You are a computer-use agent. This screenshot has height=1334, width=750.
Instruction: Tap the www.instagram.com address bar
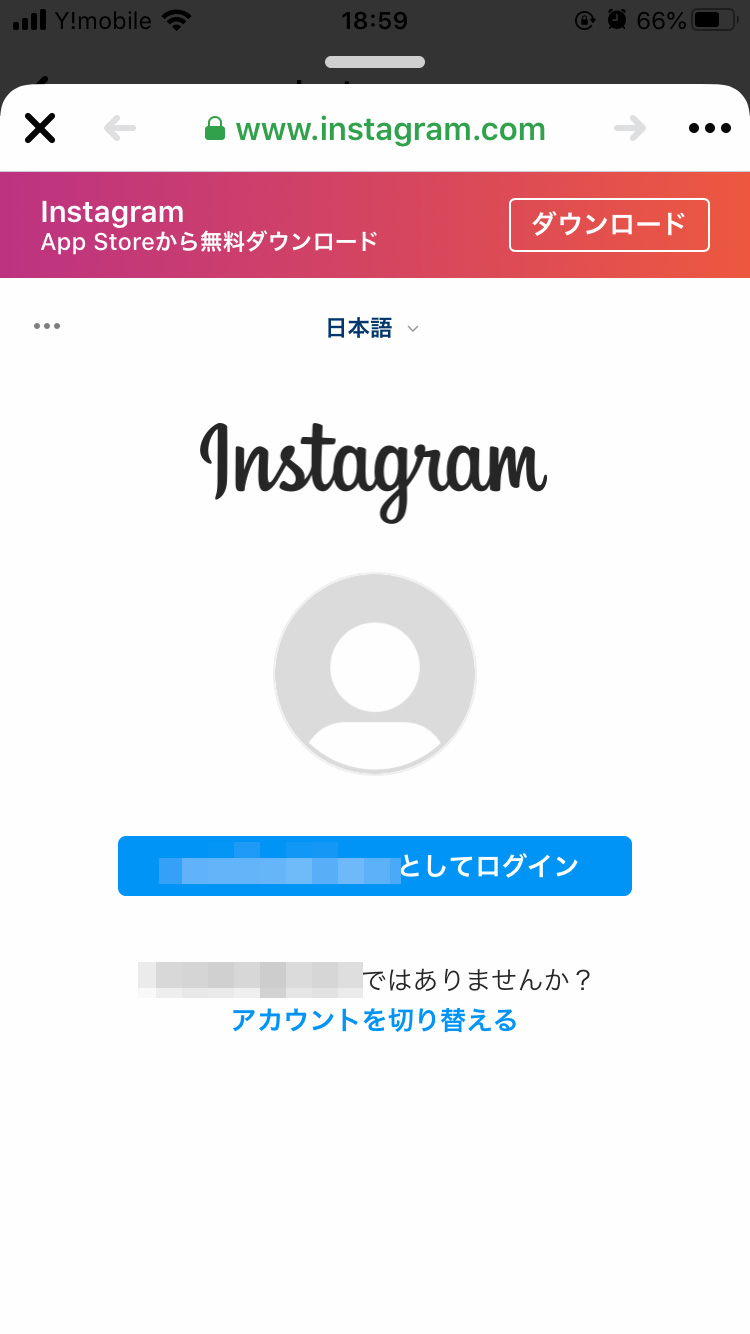pos(375,129)
